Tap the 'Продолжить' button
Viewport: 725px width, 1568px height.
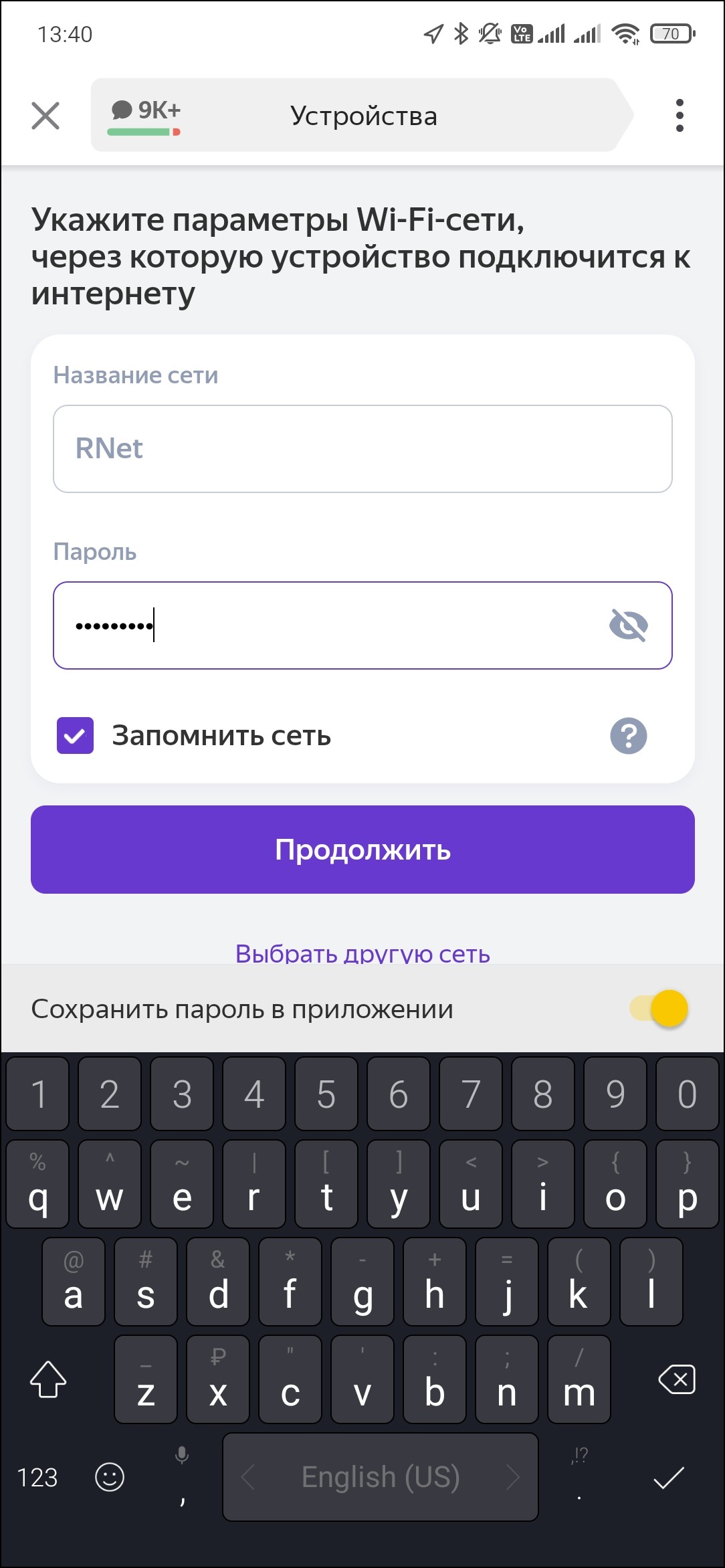(362, 850)
